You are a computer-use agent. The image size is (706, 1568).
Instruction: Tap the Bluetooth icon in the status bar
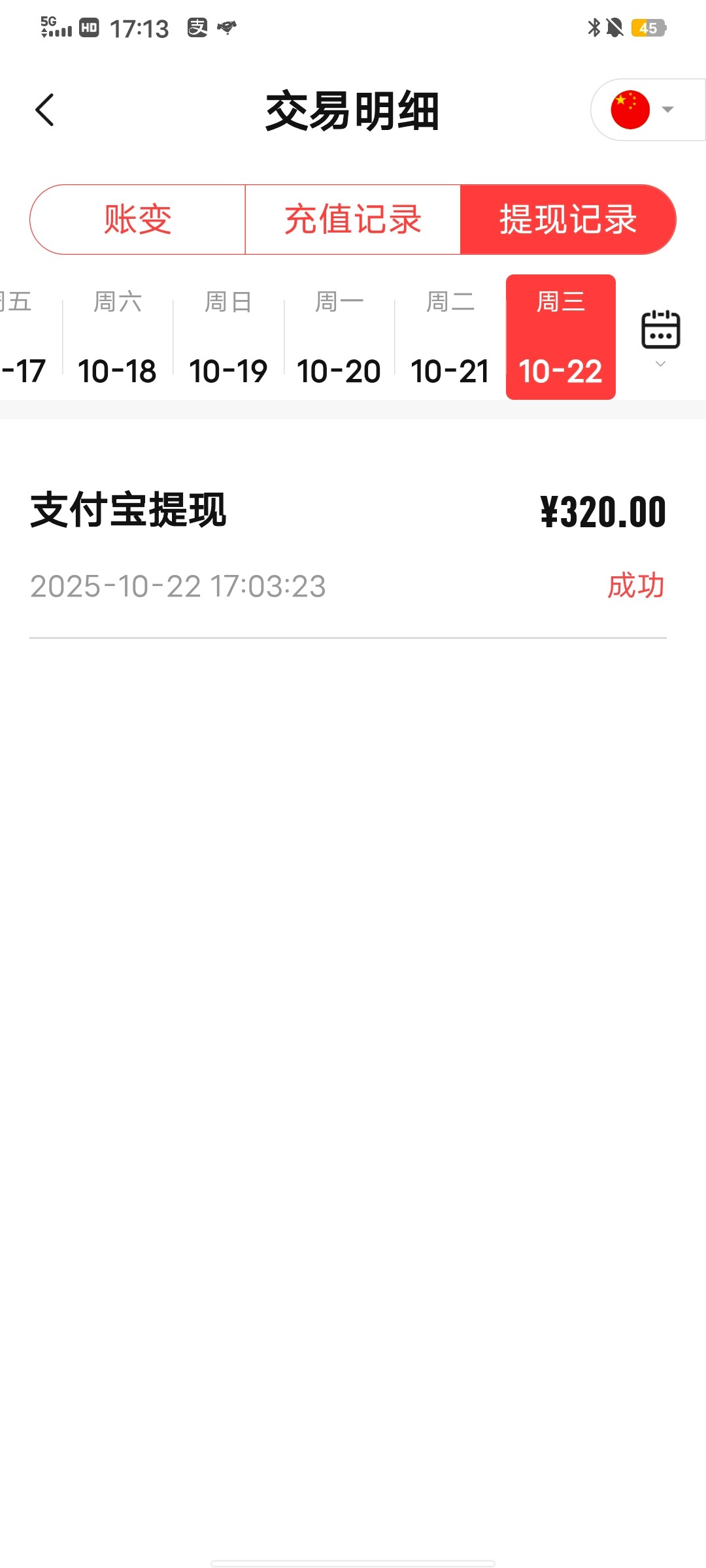click(594, 27)
